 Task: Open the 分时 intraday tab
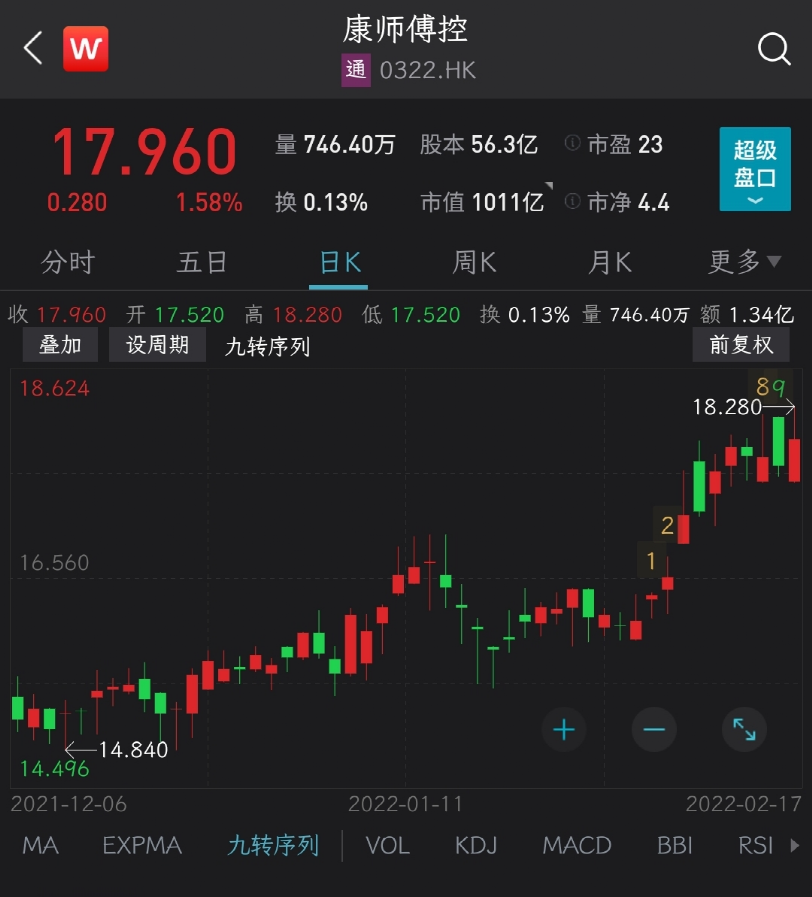click(67, 260)
